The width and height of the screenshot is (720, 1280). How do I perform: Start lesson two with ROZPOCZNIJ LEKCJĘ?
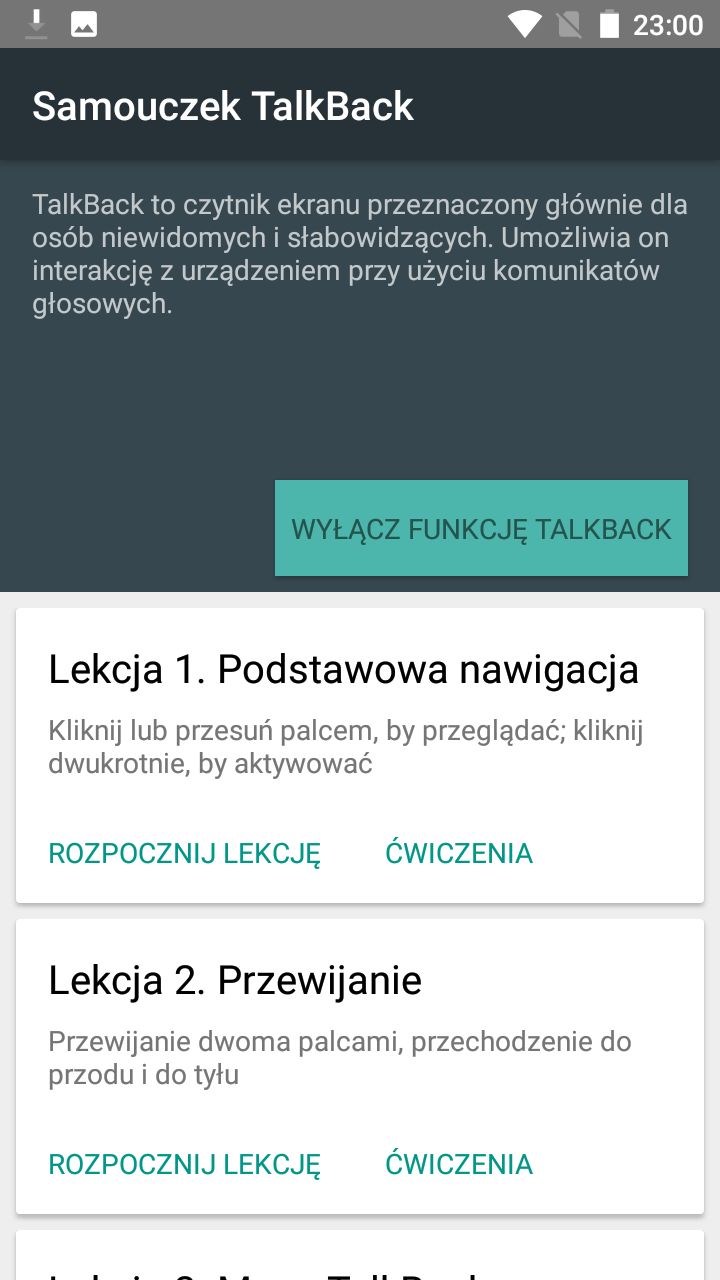pyautogui.click(x=184, y=1164)
